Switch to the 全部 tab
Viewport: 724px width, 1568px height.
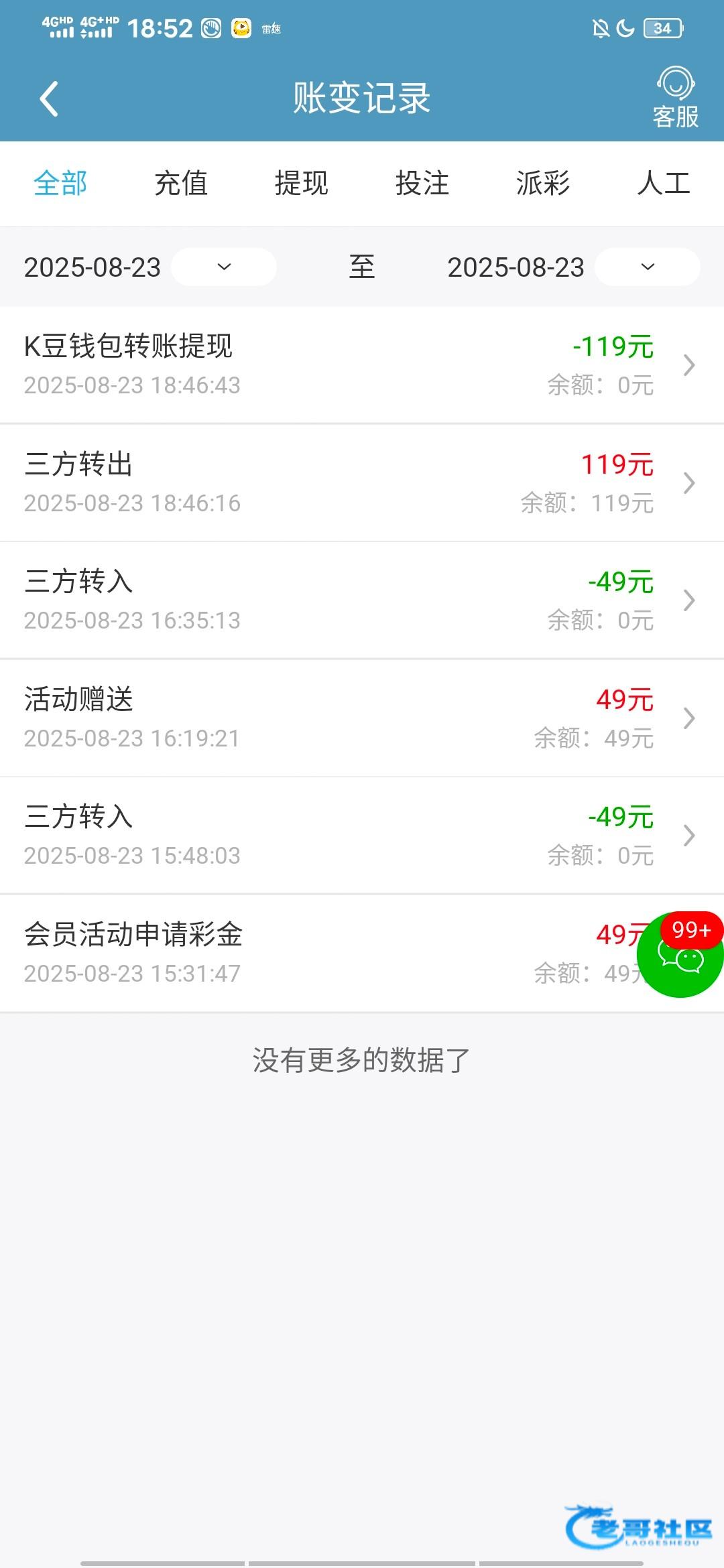click(60, 183)
